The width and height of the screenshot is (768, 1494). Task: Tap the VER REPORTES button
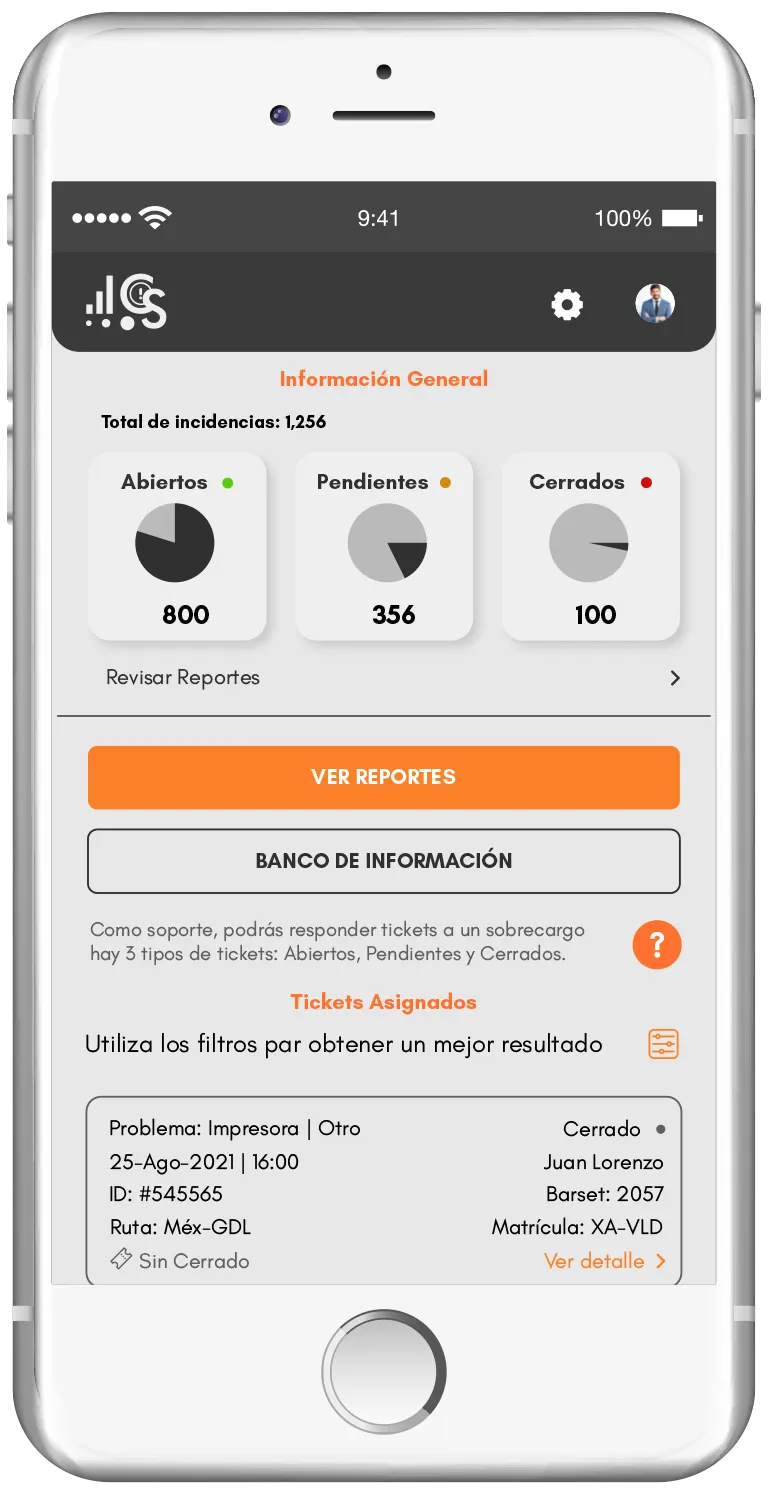[x=384, y=777]
